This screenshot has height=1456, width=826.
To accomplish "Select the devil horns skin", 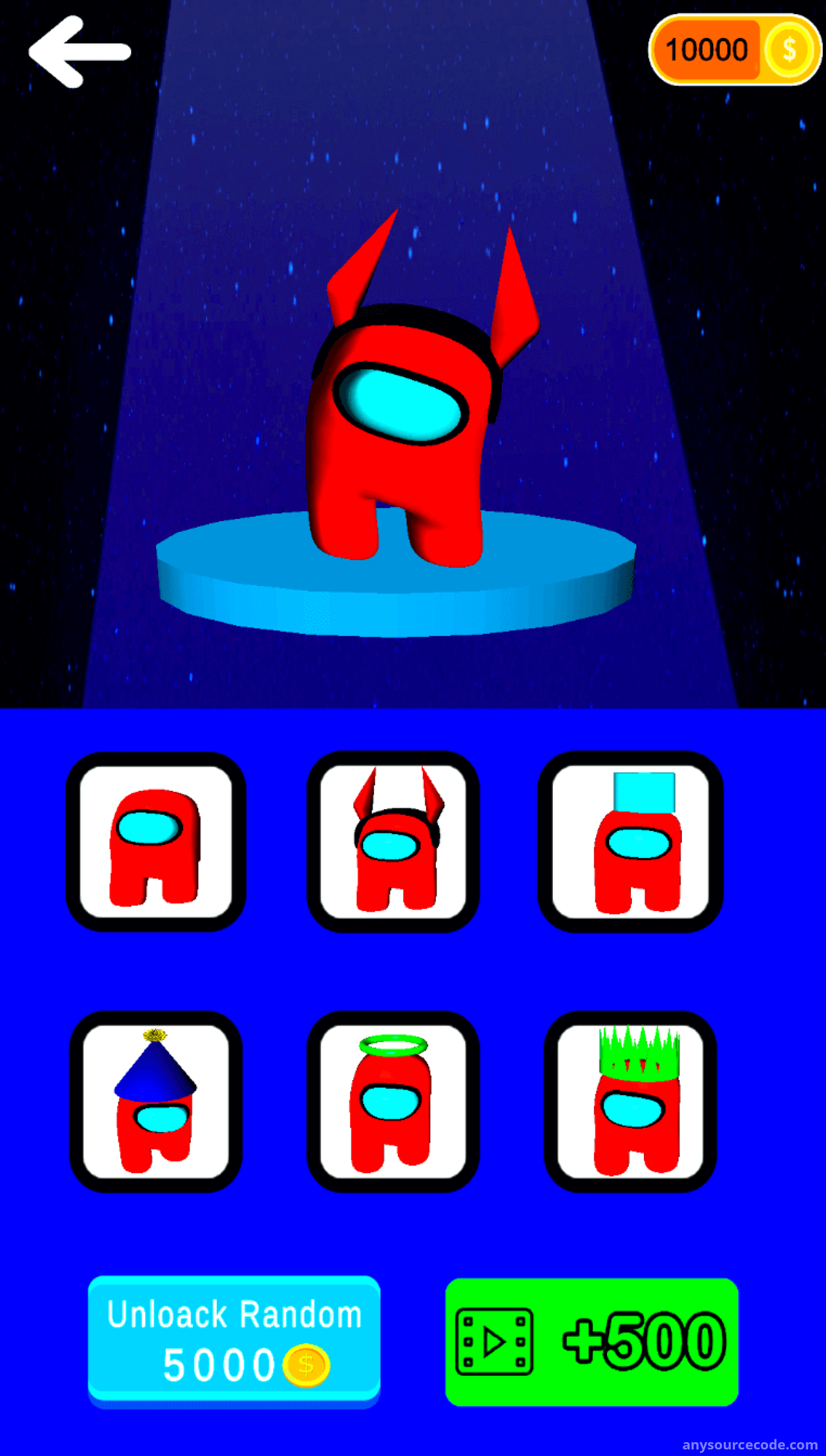I will tap(393, 842).
